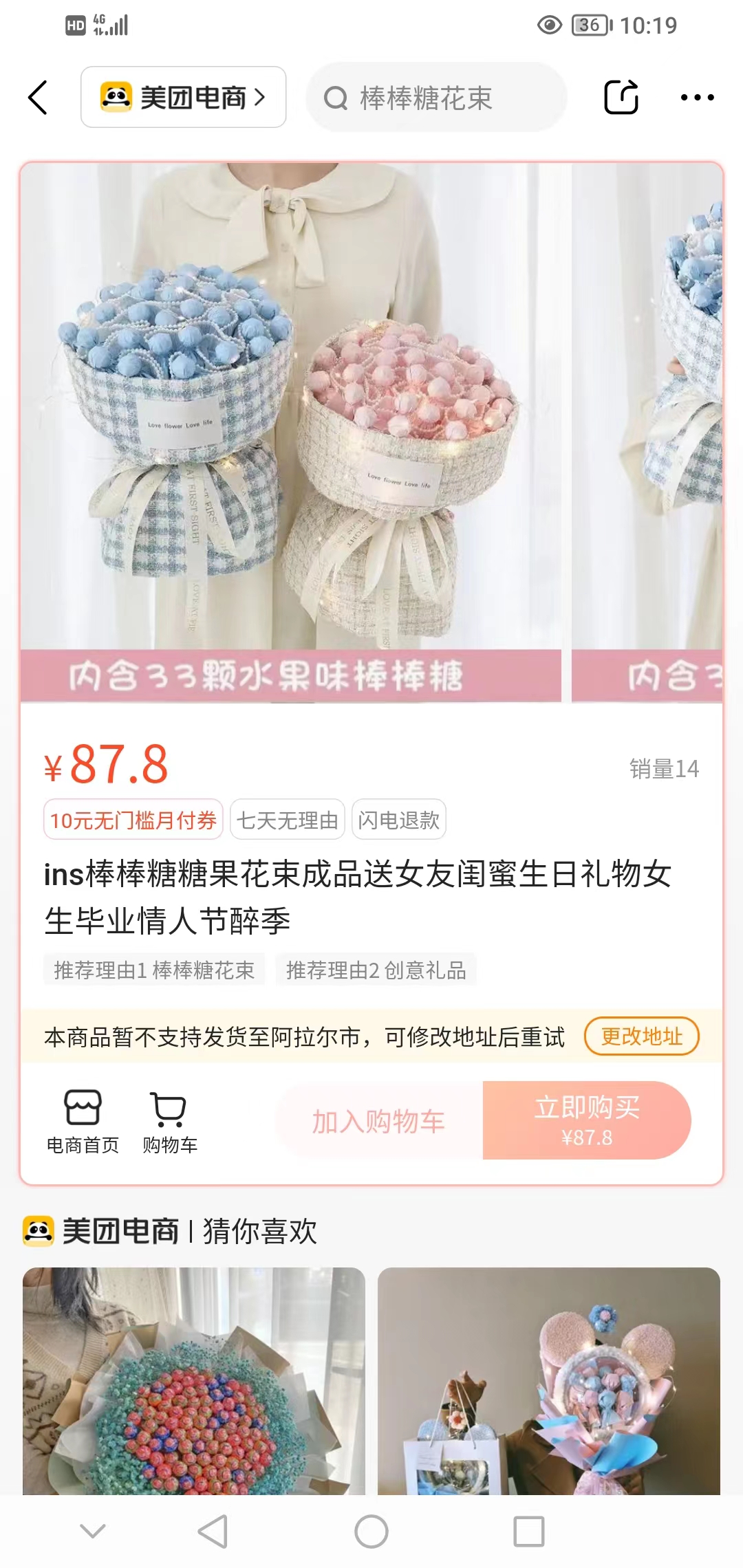
Task: Open the pink balloon bouquet recommendation
Action: point(549,1381)
